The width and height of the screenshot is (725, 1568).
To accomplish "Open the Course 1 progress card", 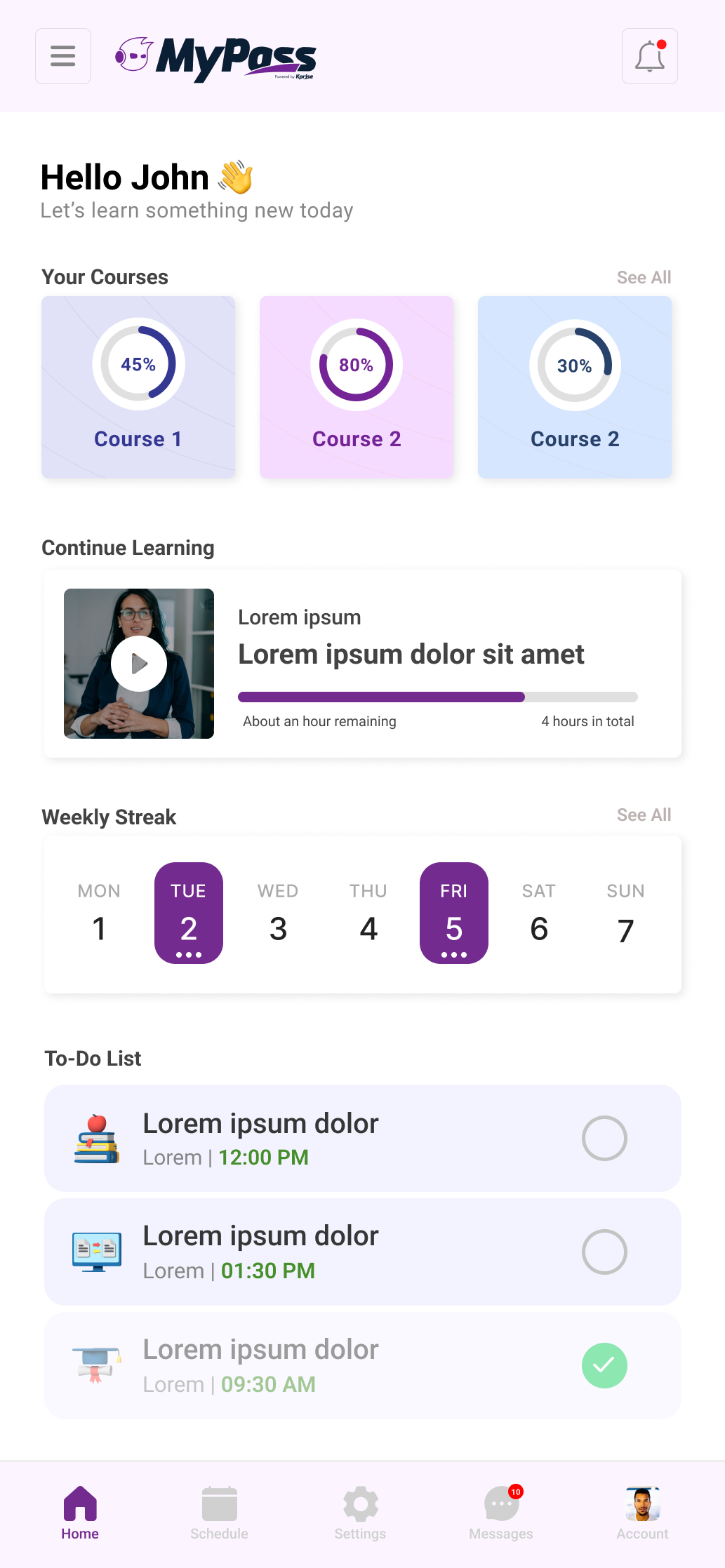I will [138, 387].
